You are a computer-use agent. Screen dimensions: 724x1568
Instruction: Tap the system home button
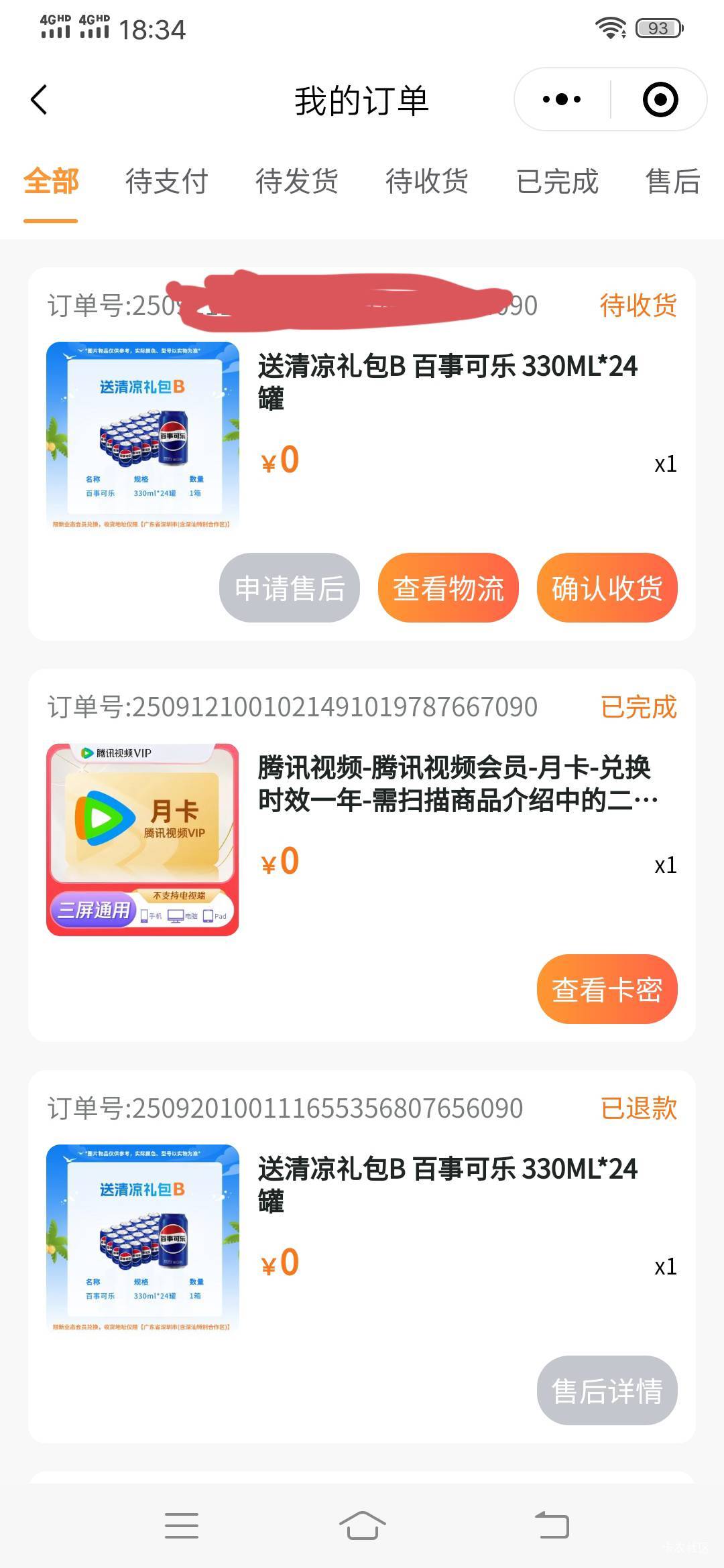click(362, 1526)
